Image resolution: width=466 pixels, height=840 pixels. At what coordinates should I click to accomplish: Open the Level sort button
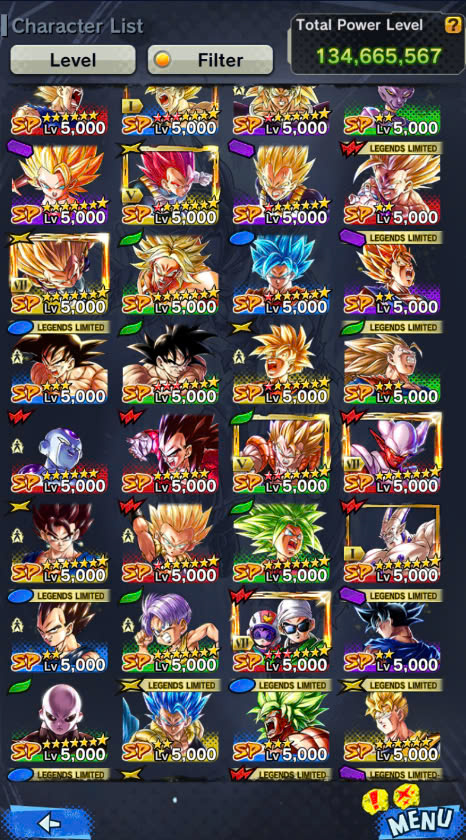click(73, 59)
